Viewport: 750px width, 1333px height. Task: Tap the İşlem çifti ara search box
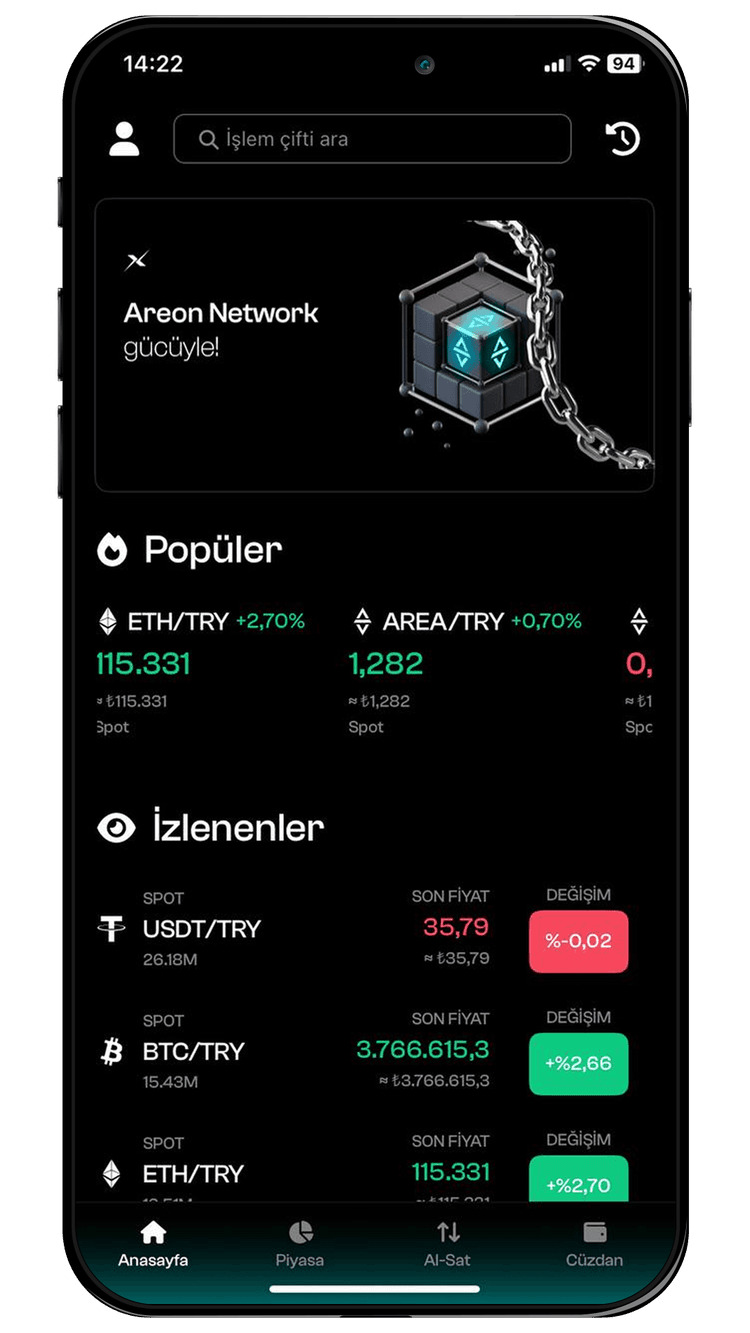372,139
